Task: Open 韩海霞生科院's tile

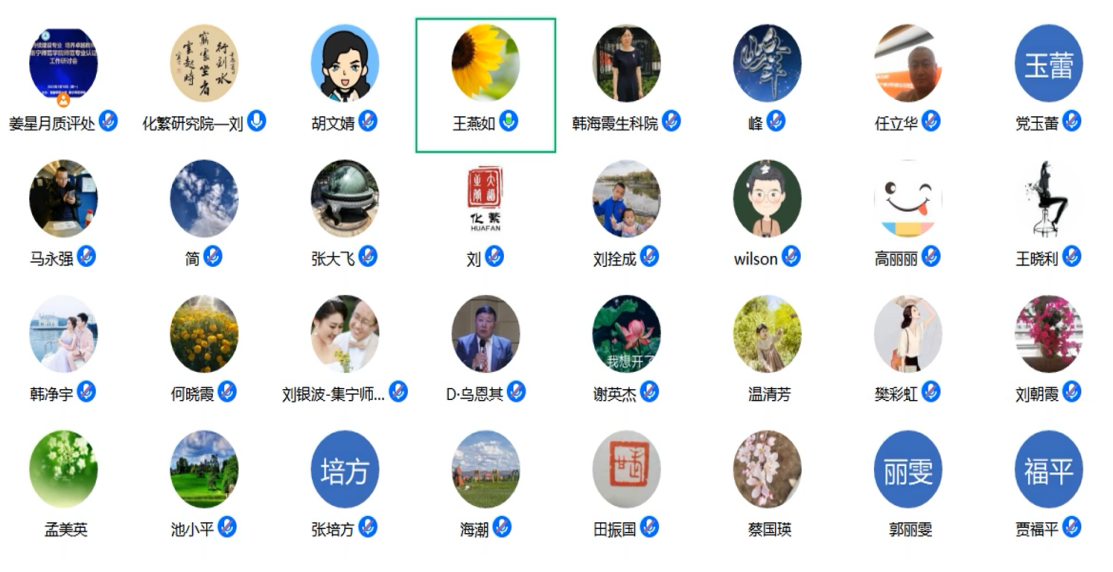Action: click(626, 63)
